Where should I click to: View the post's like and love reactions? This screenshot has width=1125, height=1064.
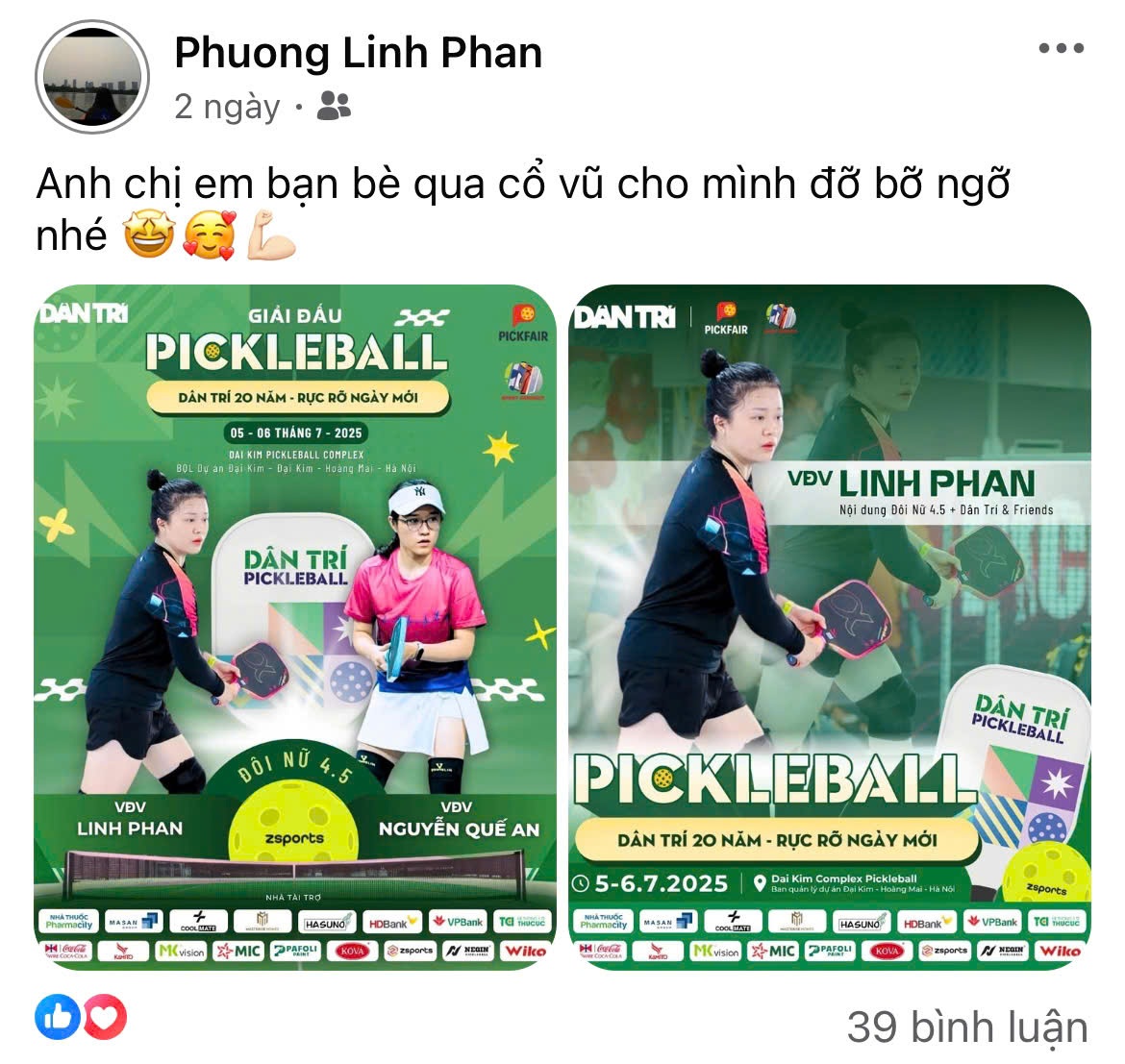click(x=81, y=1019)
